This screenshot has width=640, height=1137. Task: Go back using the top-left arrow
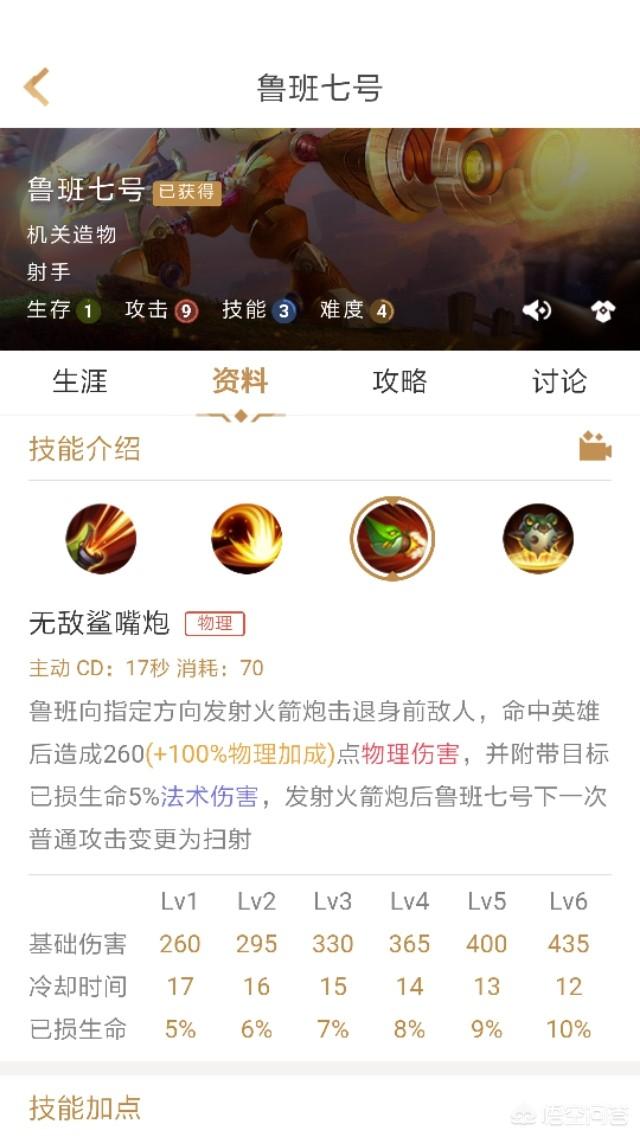37,87
